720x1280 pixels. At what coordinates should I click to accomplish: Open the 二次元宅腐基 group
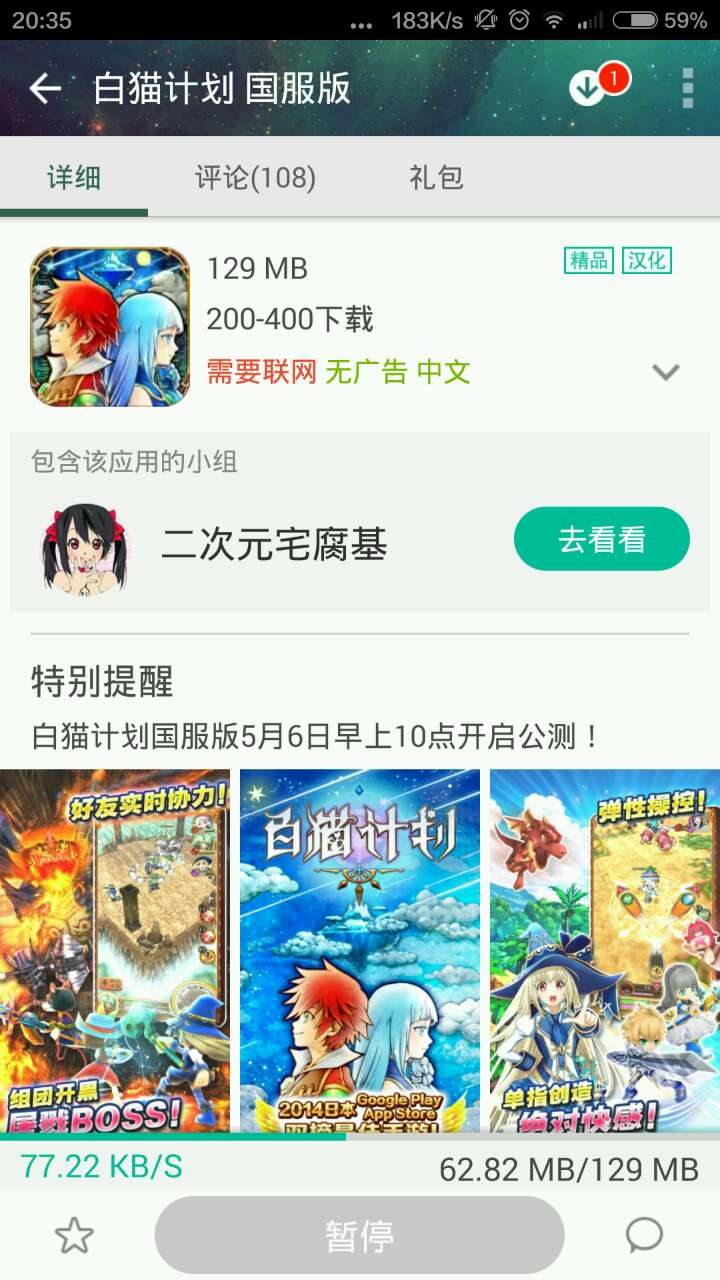point(274,544)
